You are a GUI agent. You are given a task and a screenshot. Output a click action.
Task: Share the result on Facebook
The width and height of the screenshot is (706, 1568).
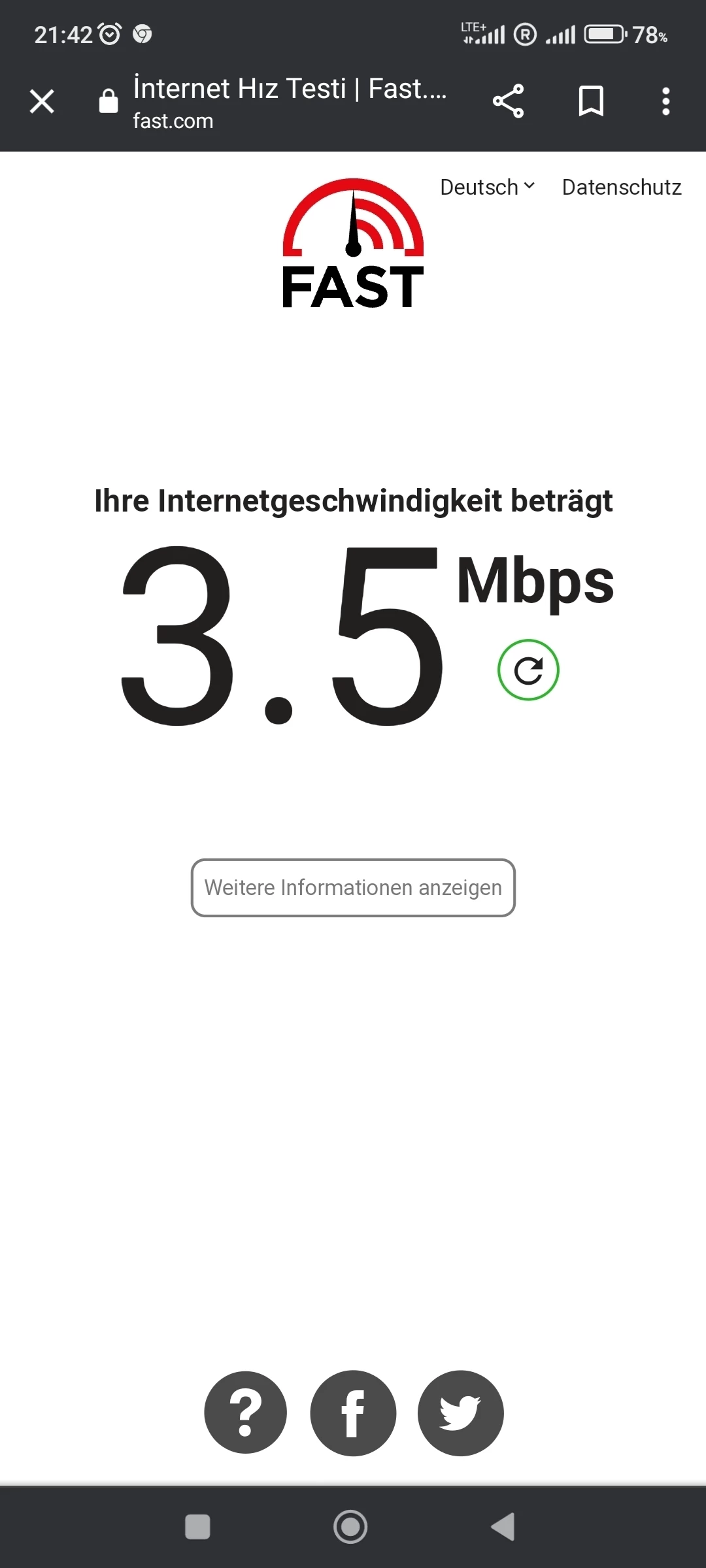[x=353, y=1413]
